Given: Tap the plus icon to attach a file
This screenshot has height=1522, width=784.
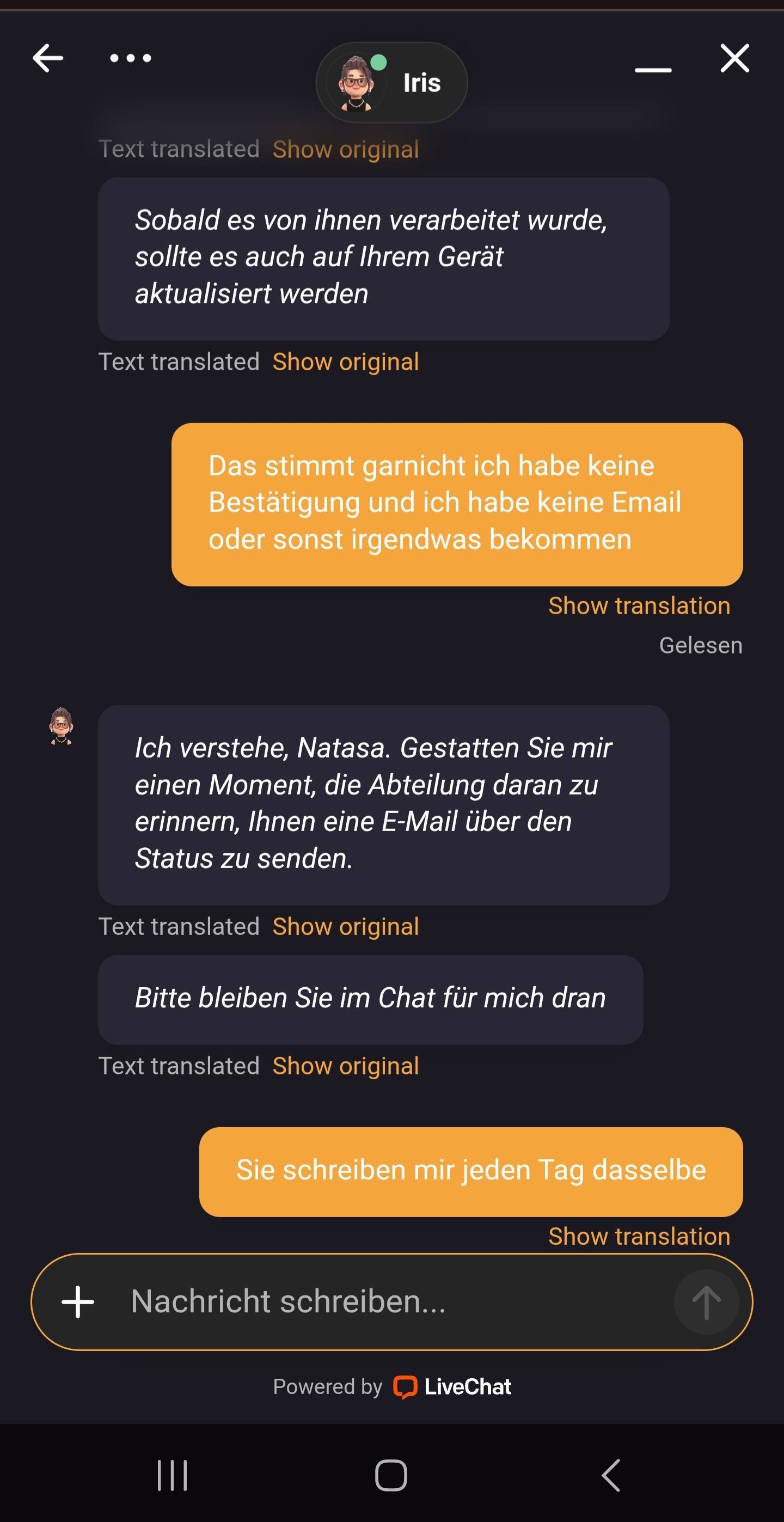Looking at the screenshot, I should pos(78,1302).
